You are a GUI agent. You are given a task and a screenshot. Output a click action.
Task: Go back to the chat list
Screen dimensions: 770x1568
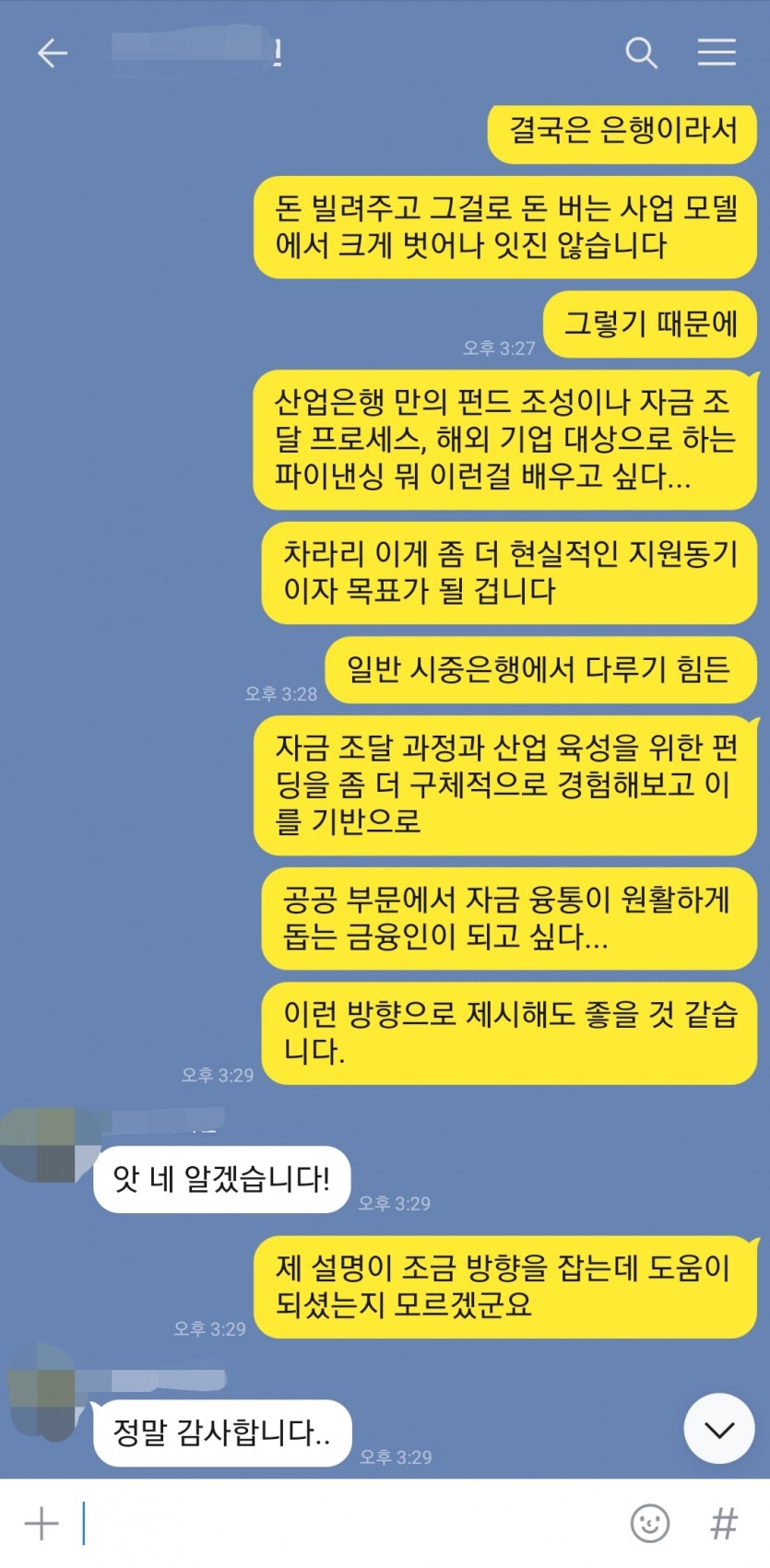coord(52,53)
